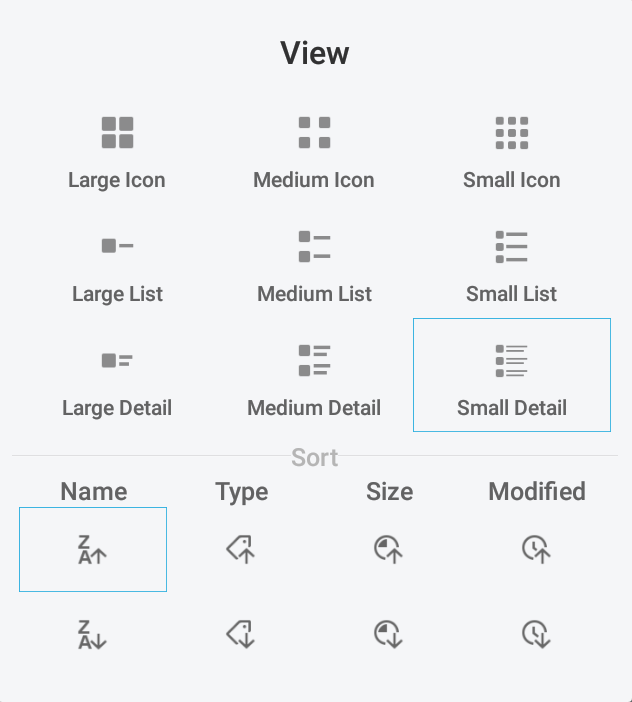Image resolution: width=632 pixels, height=702 pixels.
Task: Select Large List view
Action: click(117, 264)
